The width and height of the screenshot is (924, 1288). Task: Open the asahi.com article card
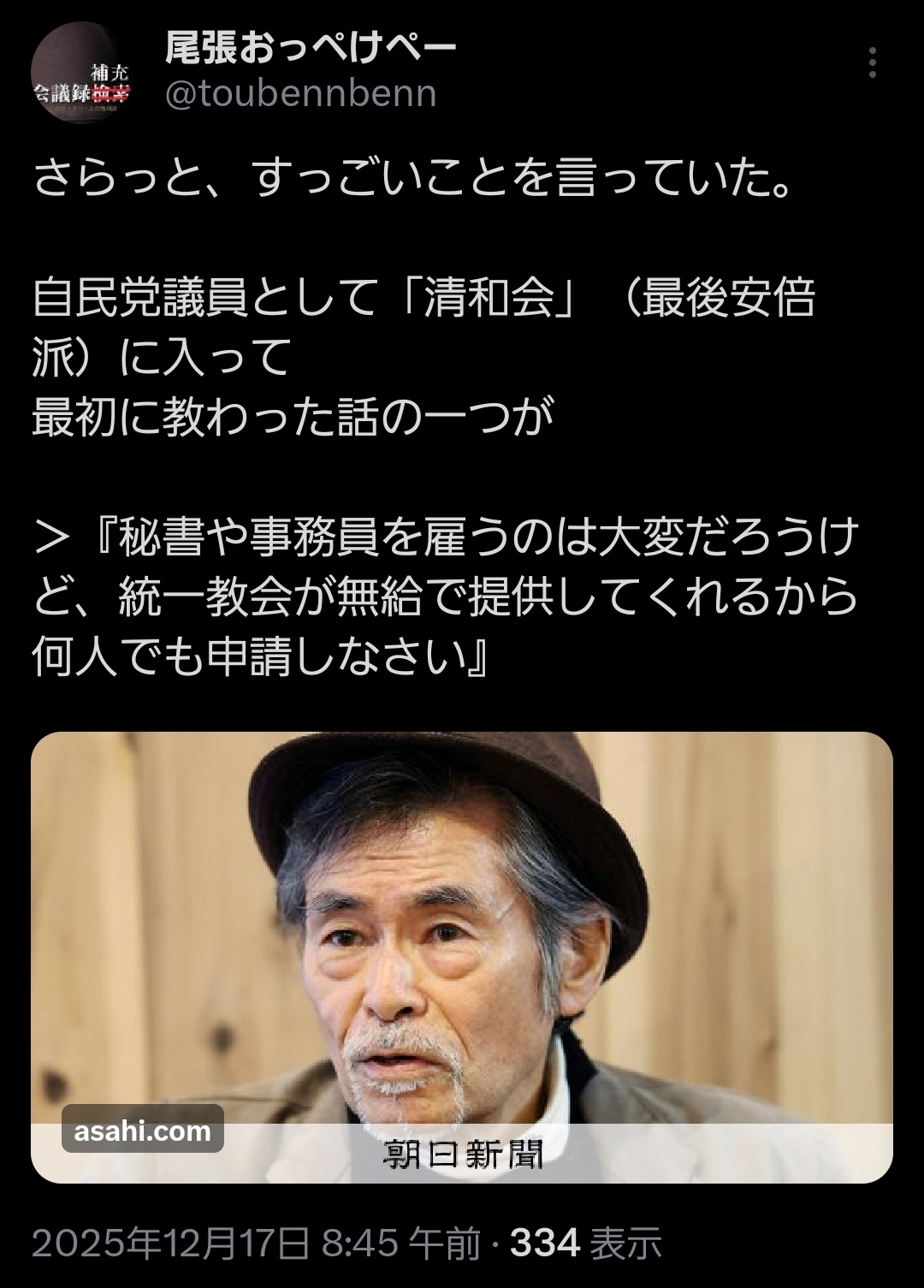[462, 956]
